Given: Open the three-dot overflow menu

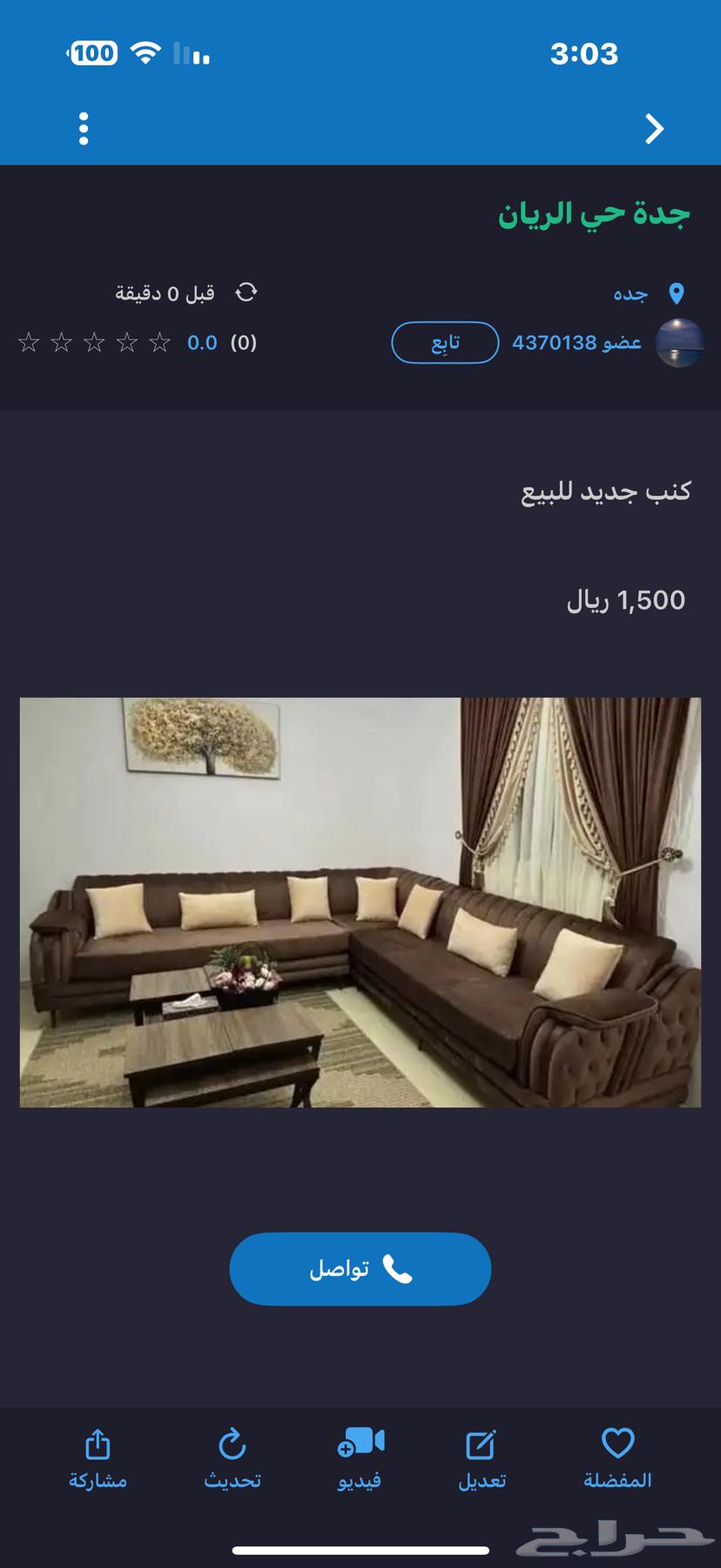Looking at the screenshot, I should point(83,128).
